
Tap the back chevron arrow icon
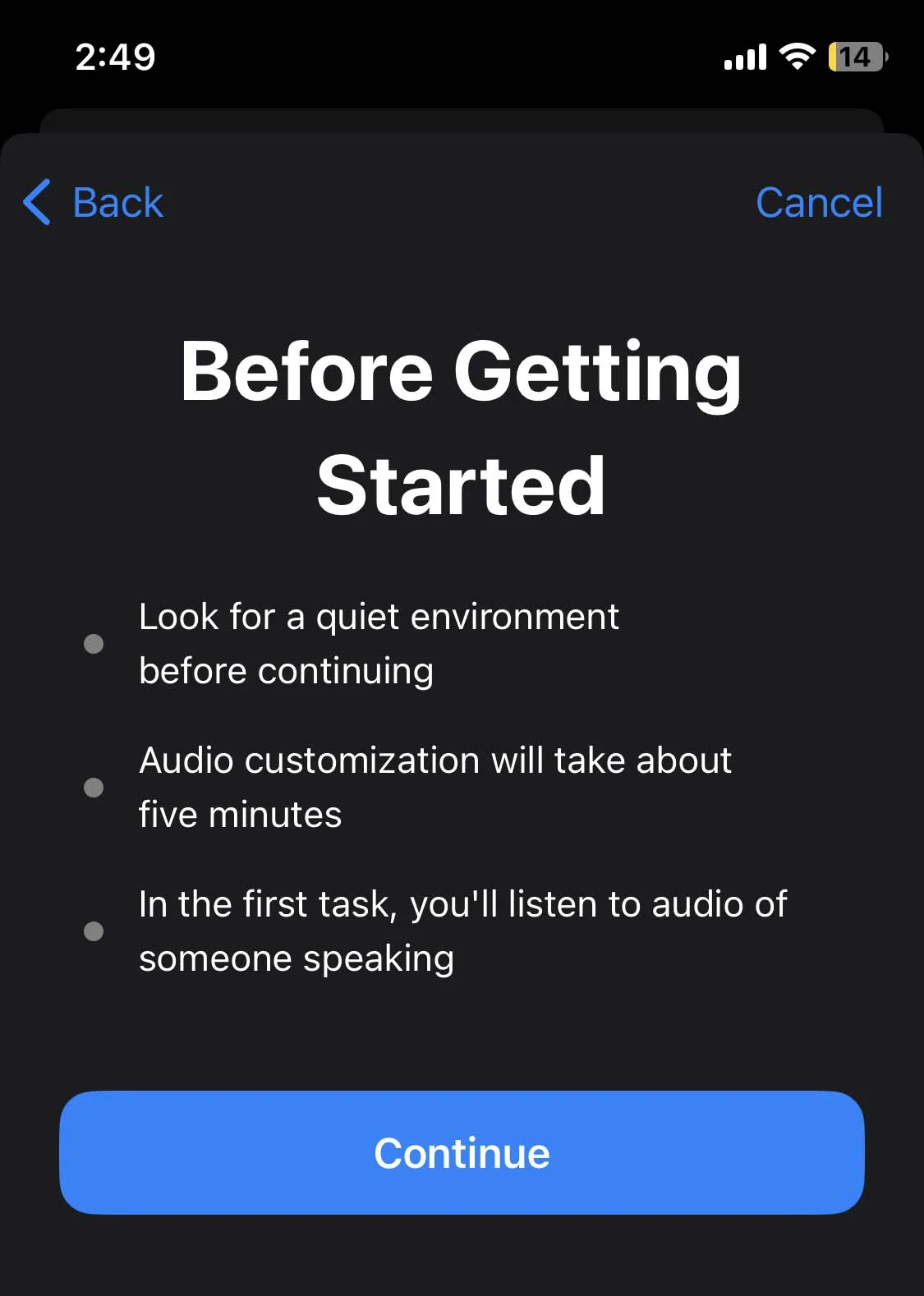point(36,202)
